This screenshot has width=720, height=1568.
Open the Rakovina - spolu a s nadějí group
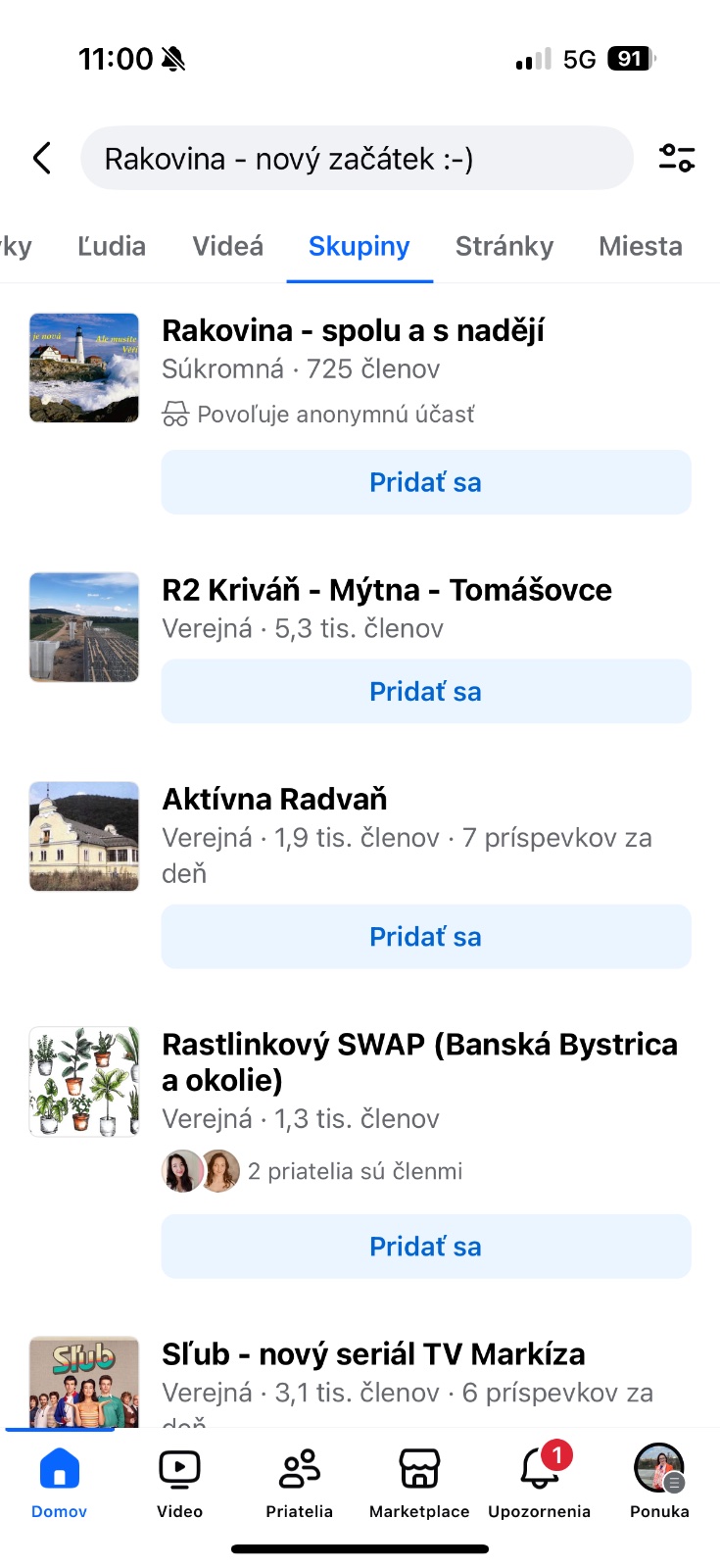[x=353, y=331]
